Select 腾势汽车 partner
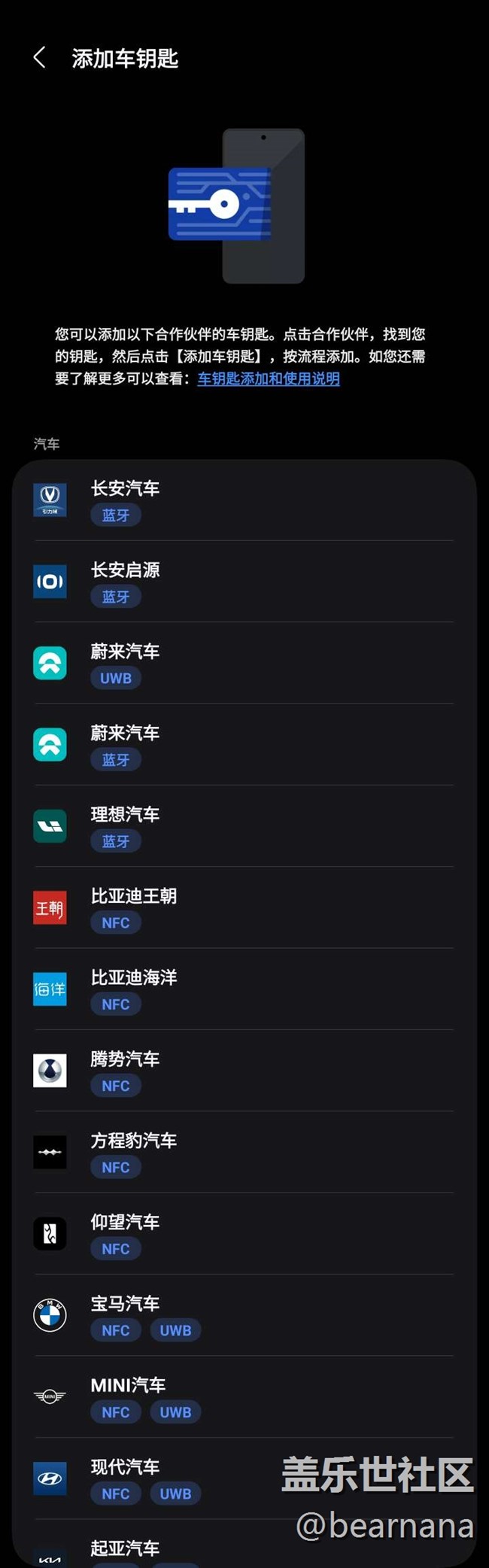Image resolution: width=489 pixels, height=1568 pixels. (x=244, y=1070)
